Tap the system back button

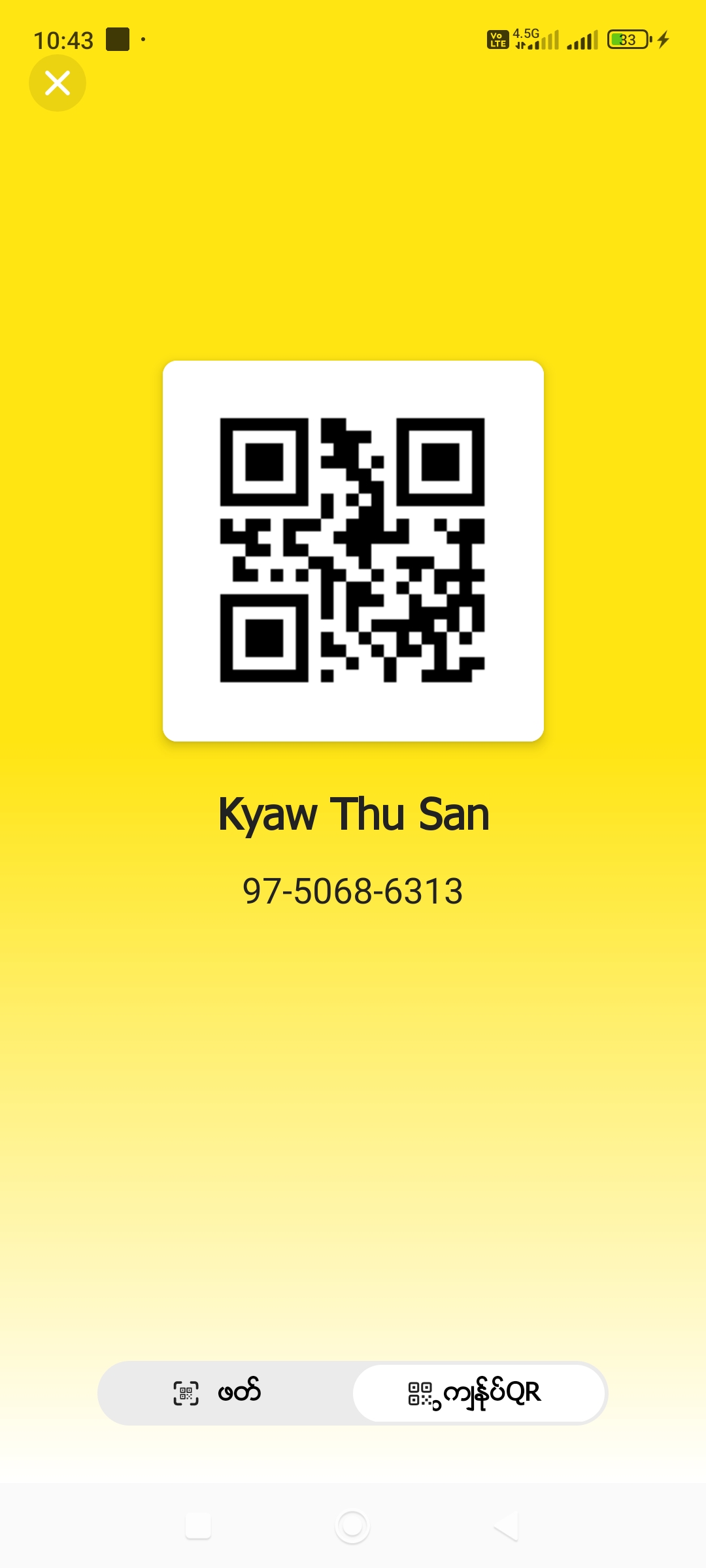click(x=507, y=1526)
